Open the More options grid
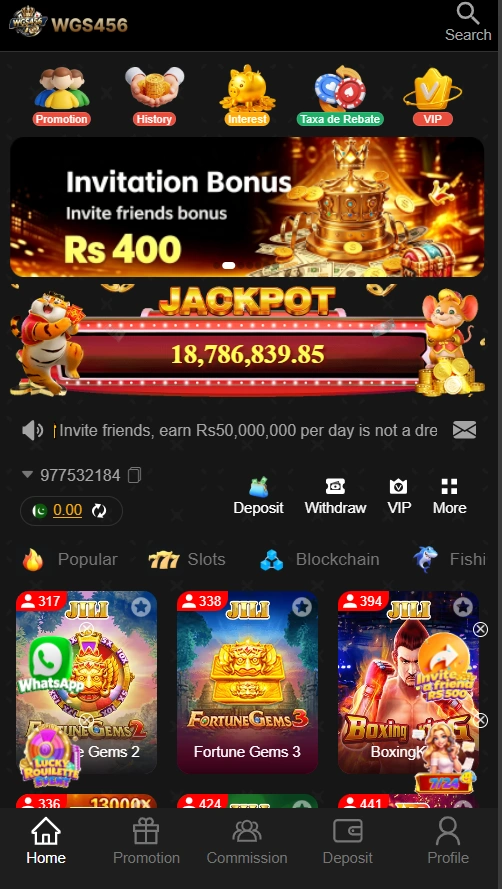Image resolution: width=502 pixels, height=889 pixels. [x=449, y=497]
